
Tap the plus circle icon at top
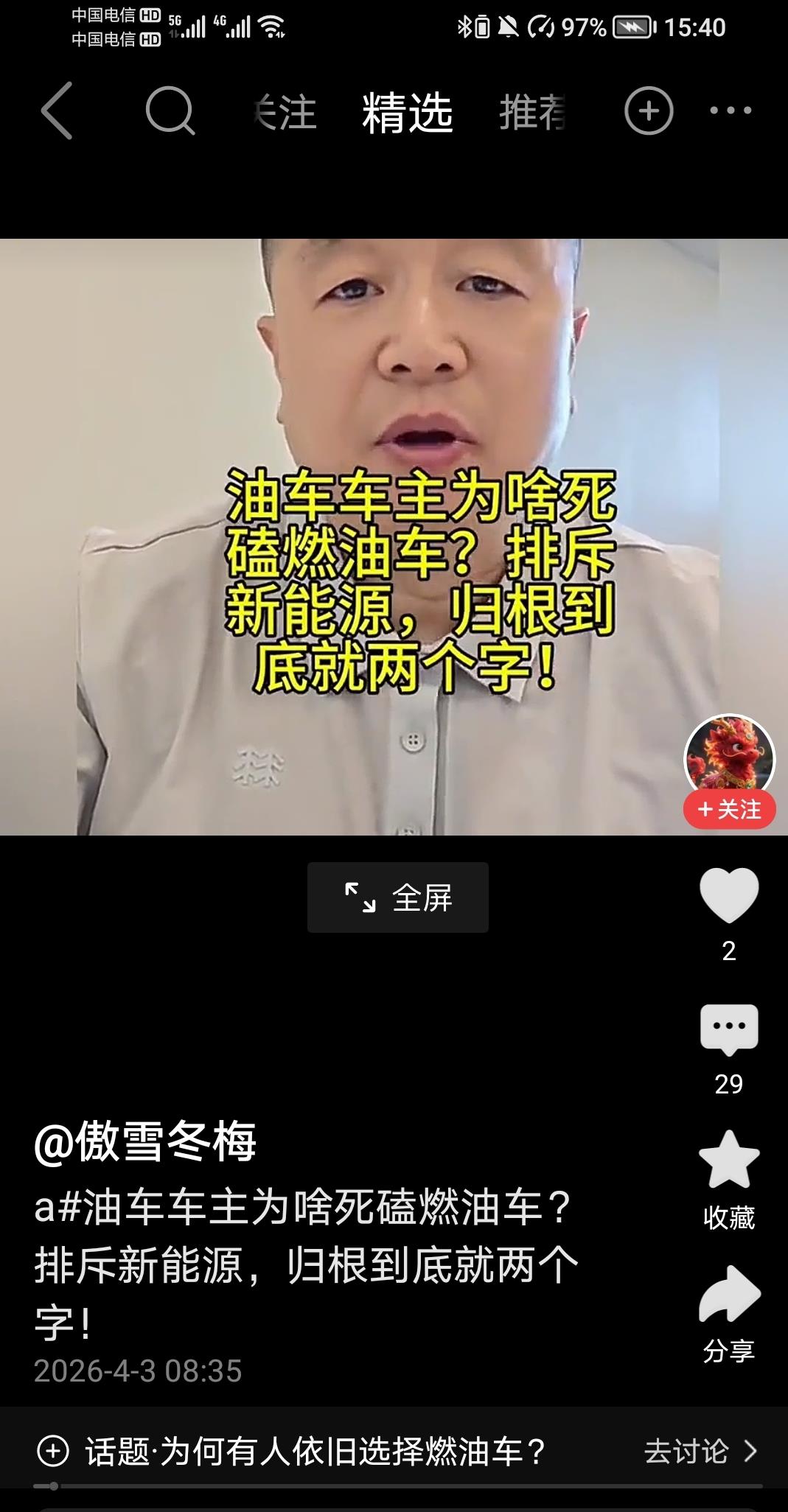[x=649, y=111]
